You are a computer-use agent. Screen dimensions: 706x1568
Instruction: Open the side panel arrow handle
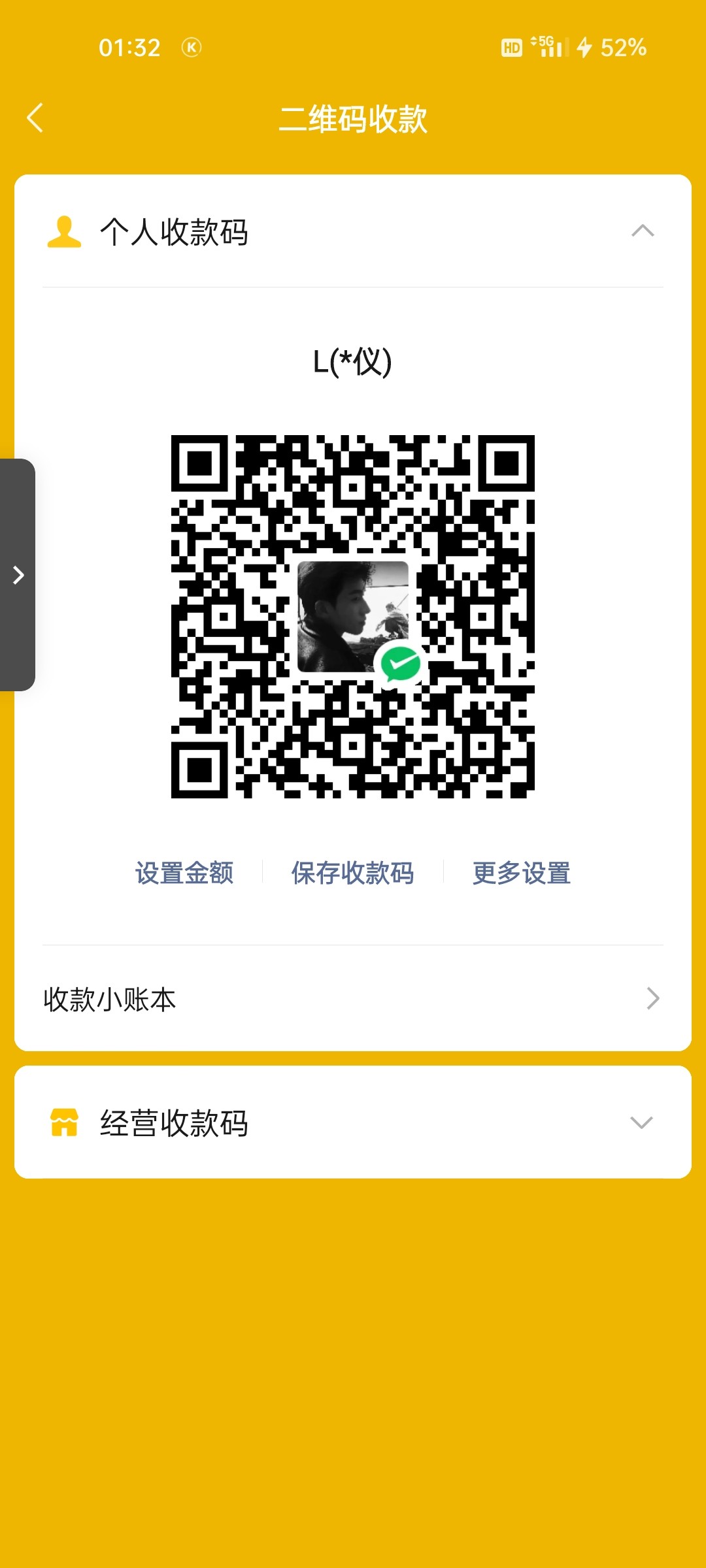[18, 575]
